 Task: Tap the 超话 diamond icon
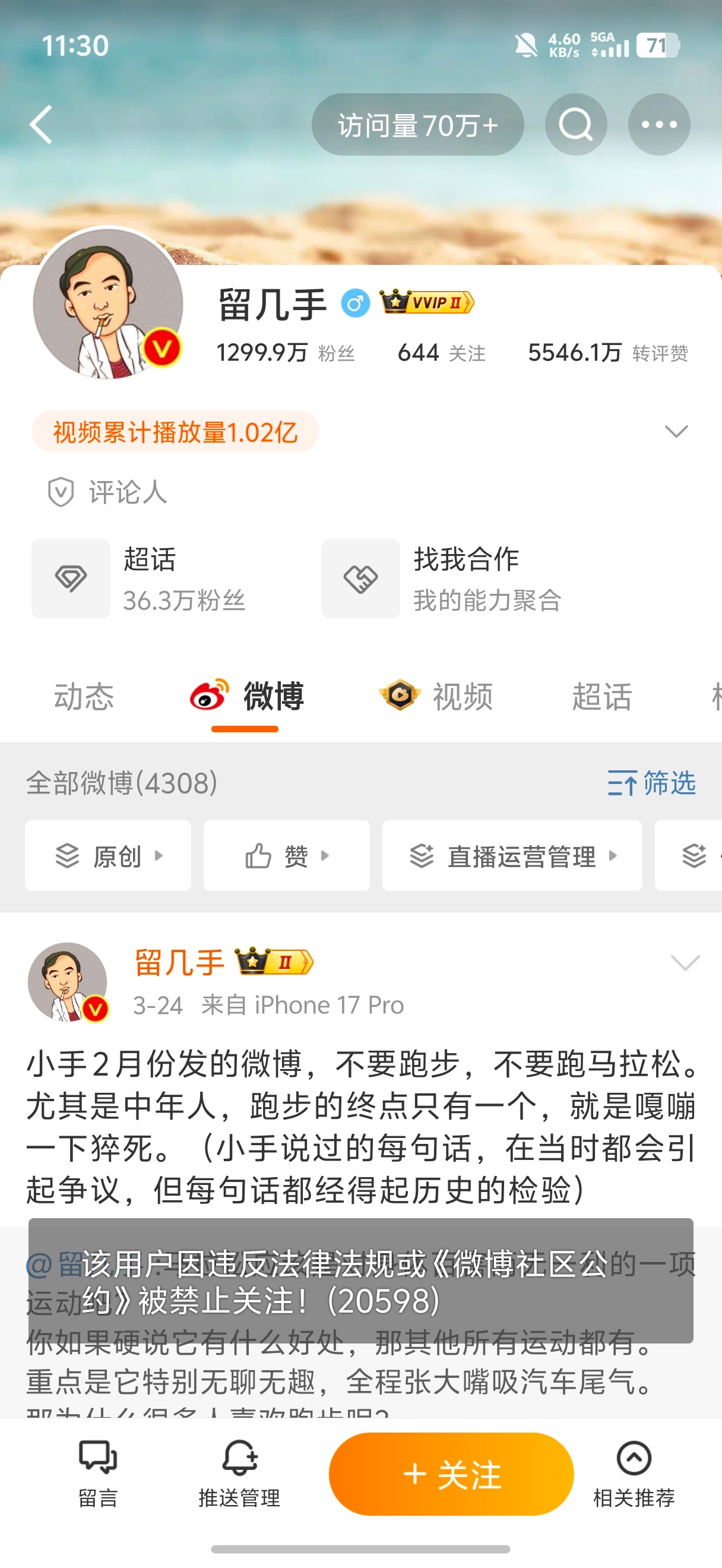point(70,579)
